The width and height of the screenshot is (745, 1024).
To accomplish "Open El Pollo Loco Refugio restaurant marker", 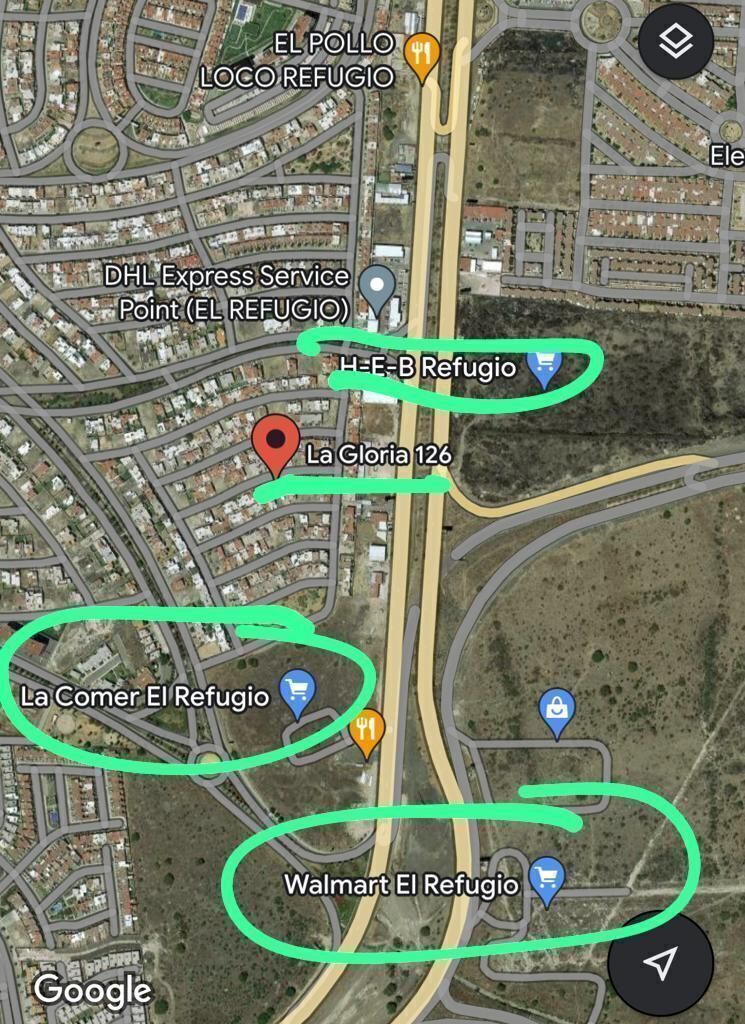I will [x=422, y=55].
